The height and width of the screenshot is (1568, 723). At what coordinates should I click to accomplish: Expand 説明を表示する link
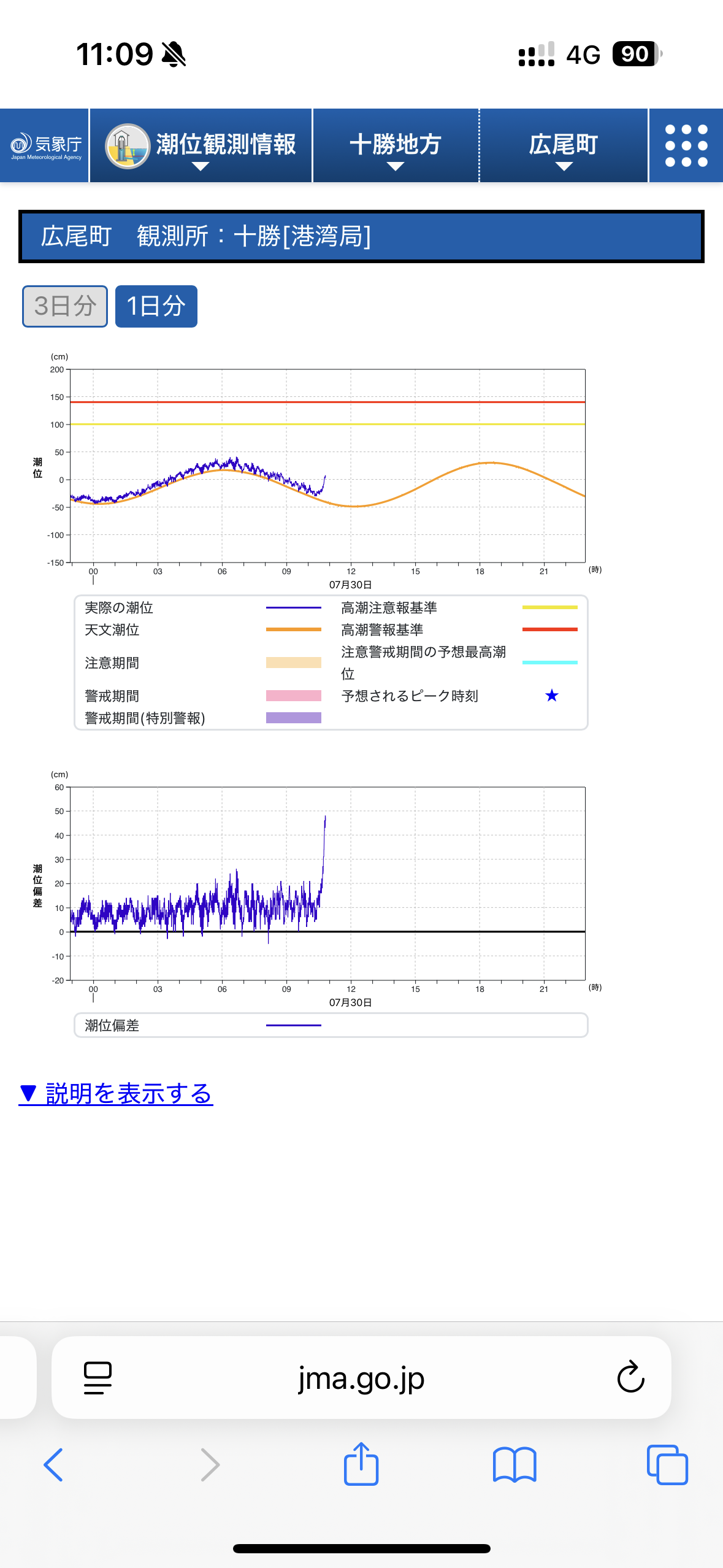click(x=116, y=1093)
